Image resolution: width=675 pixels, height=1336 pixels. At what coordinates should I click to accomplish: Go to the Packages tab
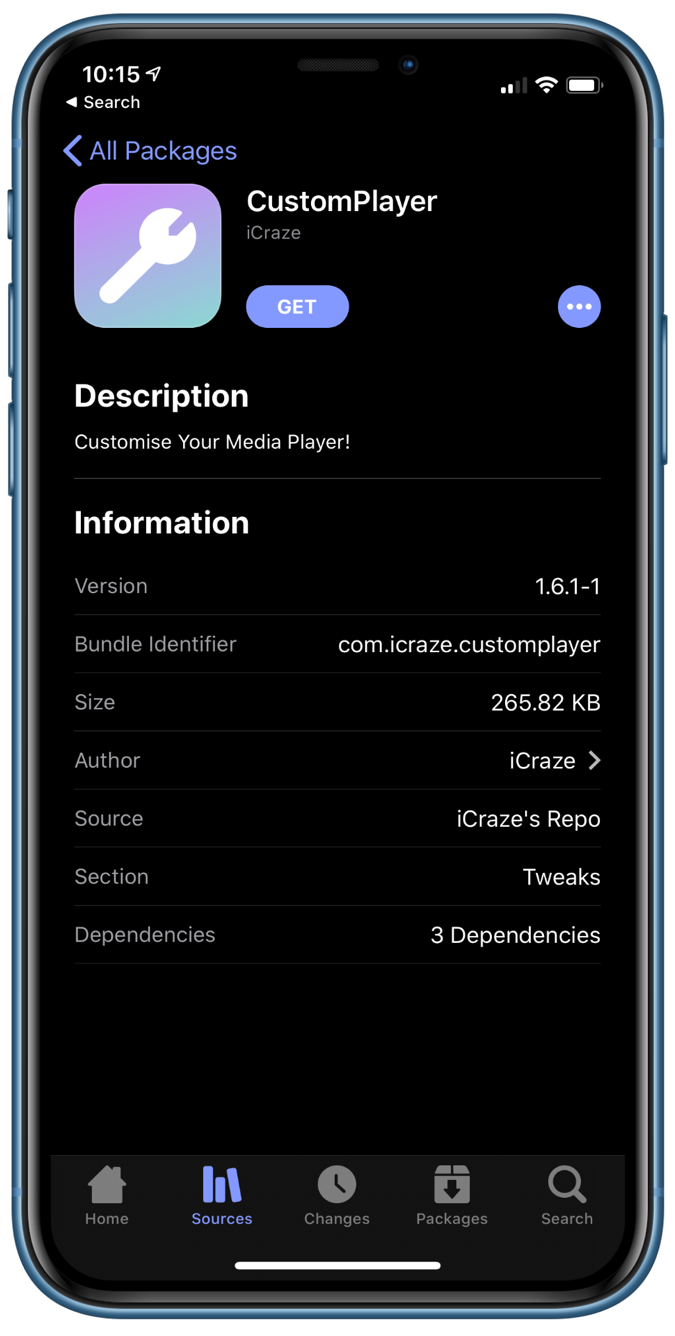[x=452, y=1196]
